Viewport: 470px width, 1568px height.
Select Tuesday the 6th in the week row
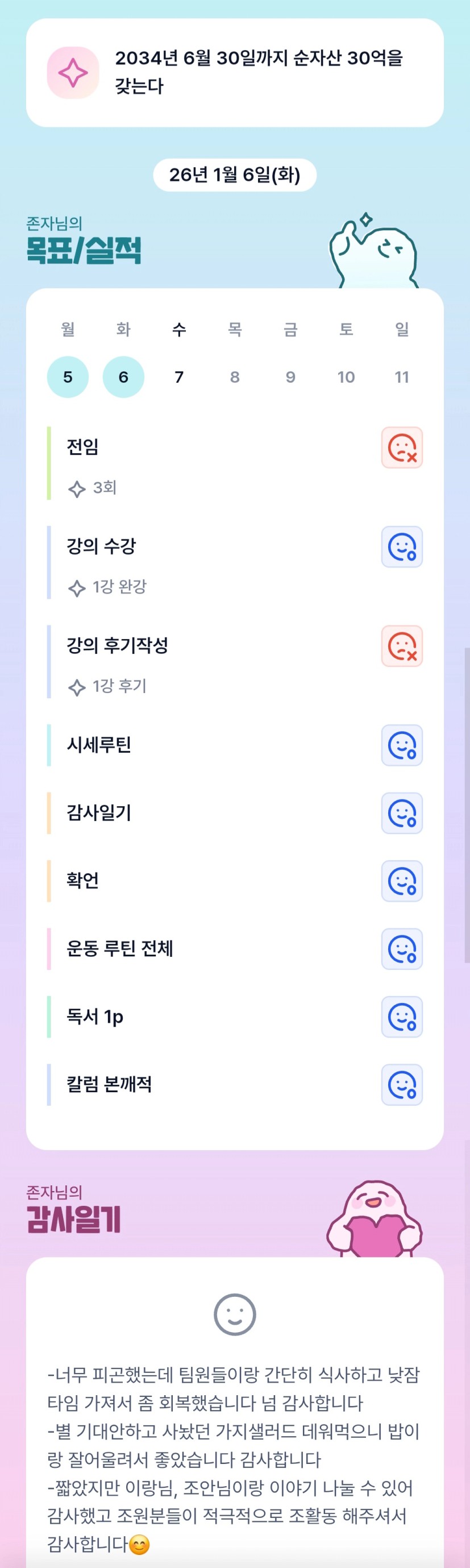coord(123,377)
